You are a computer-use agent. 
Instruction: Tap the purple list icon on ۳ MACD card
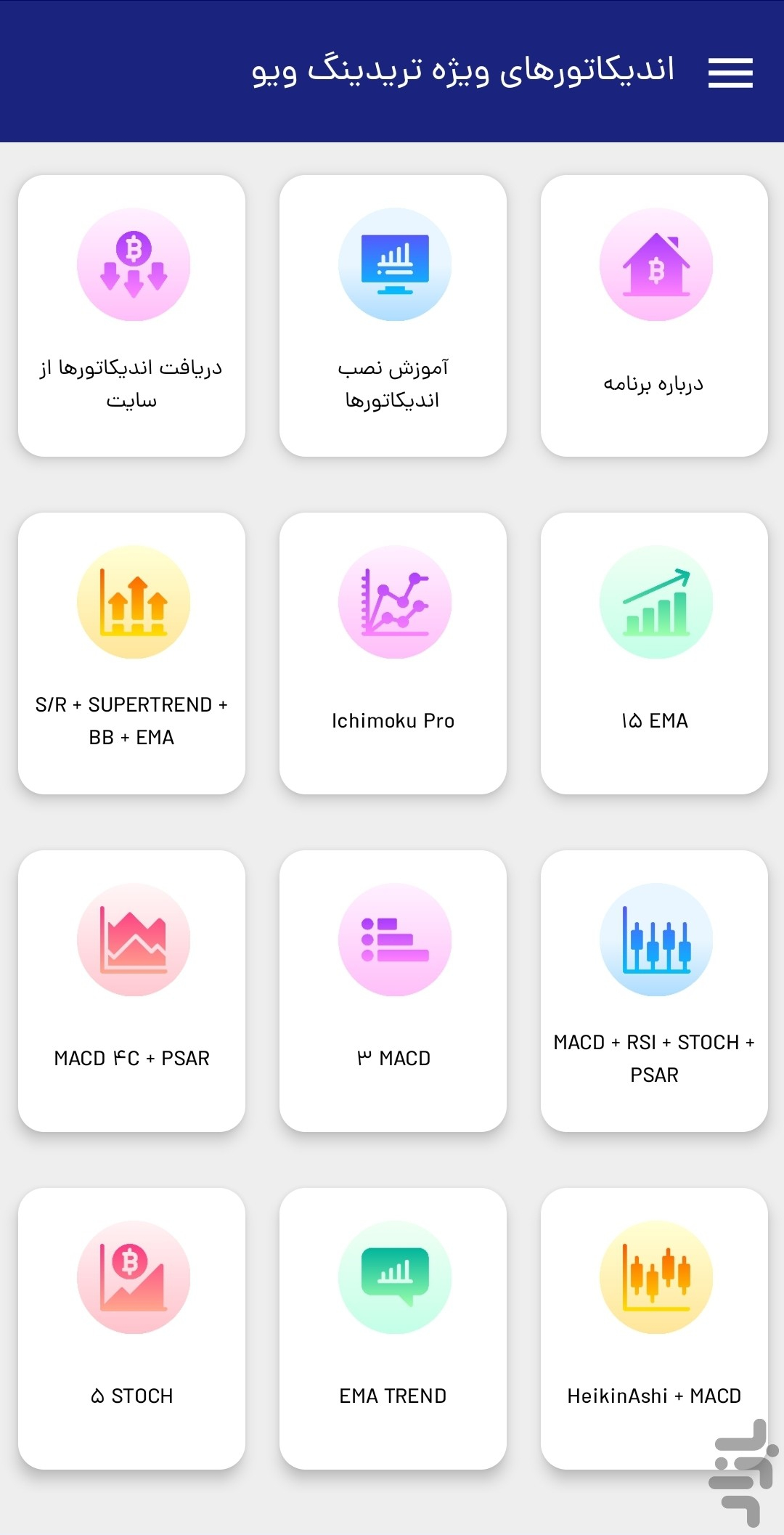[393, 940]
